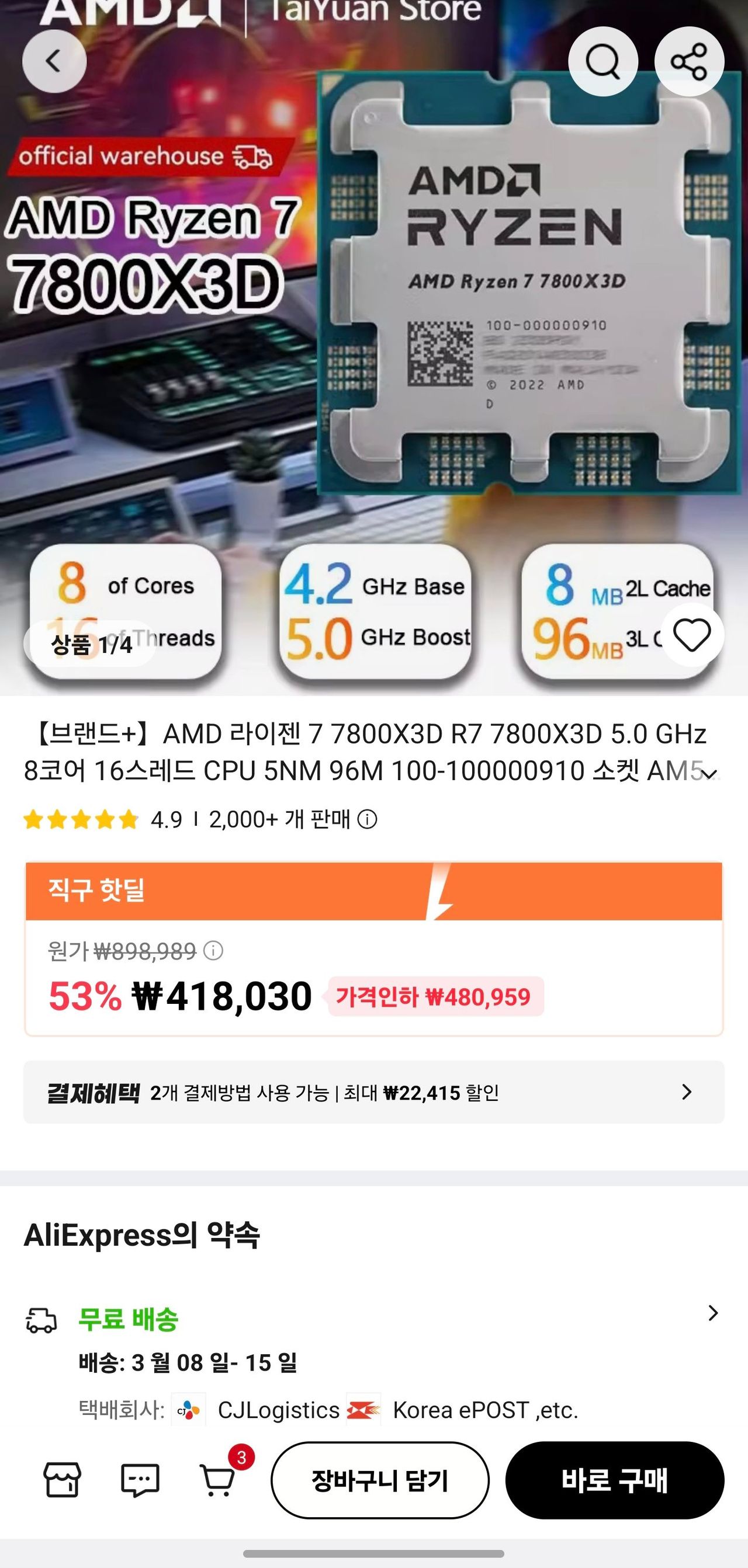Open the shopping cart
Image resolution: width=748 pixels, height=1568 pixels.
tap(217, 1480)
